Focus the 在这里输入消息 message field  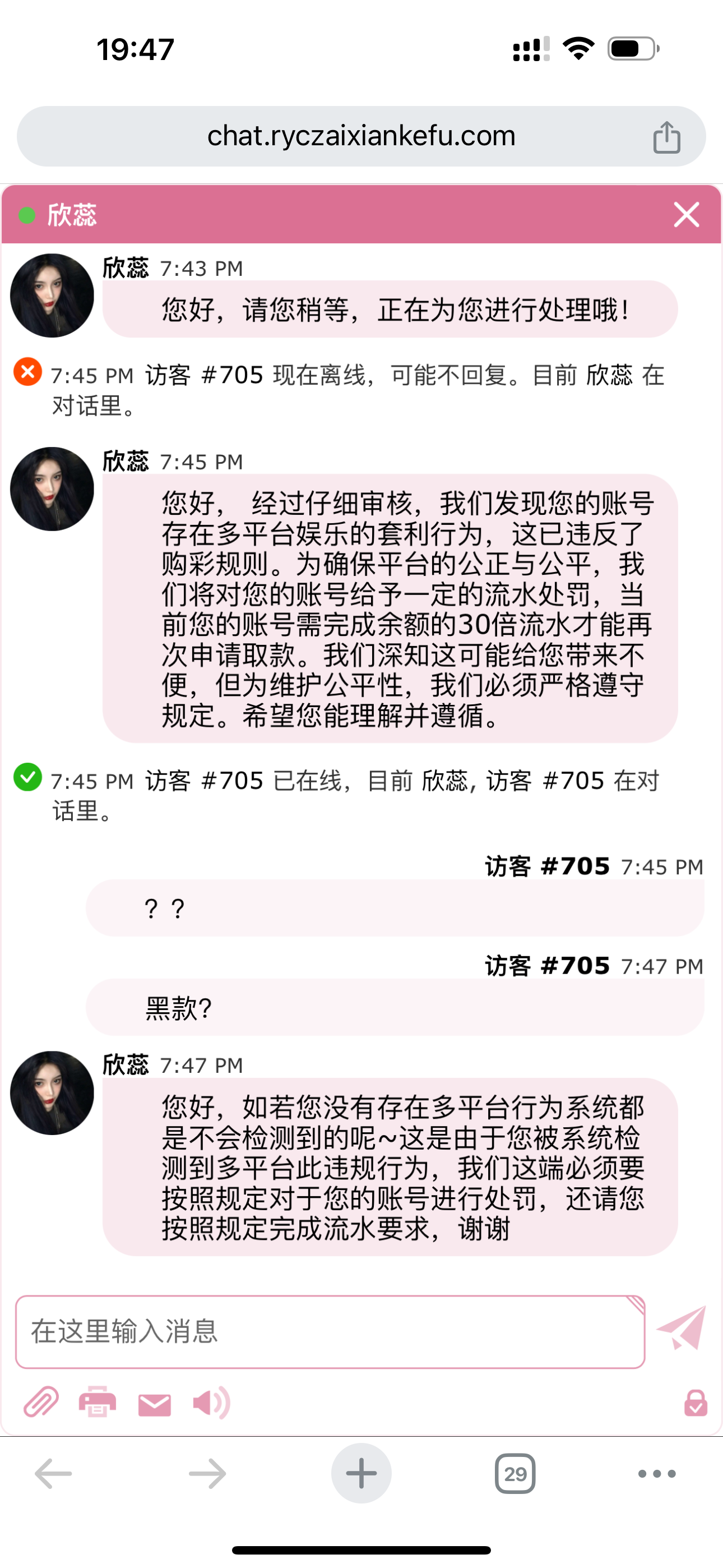pos(329,1331)
